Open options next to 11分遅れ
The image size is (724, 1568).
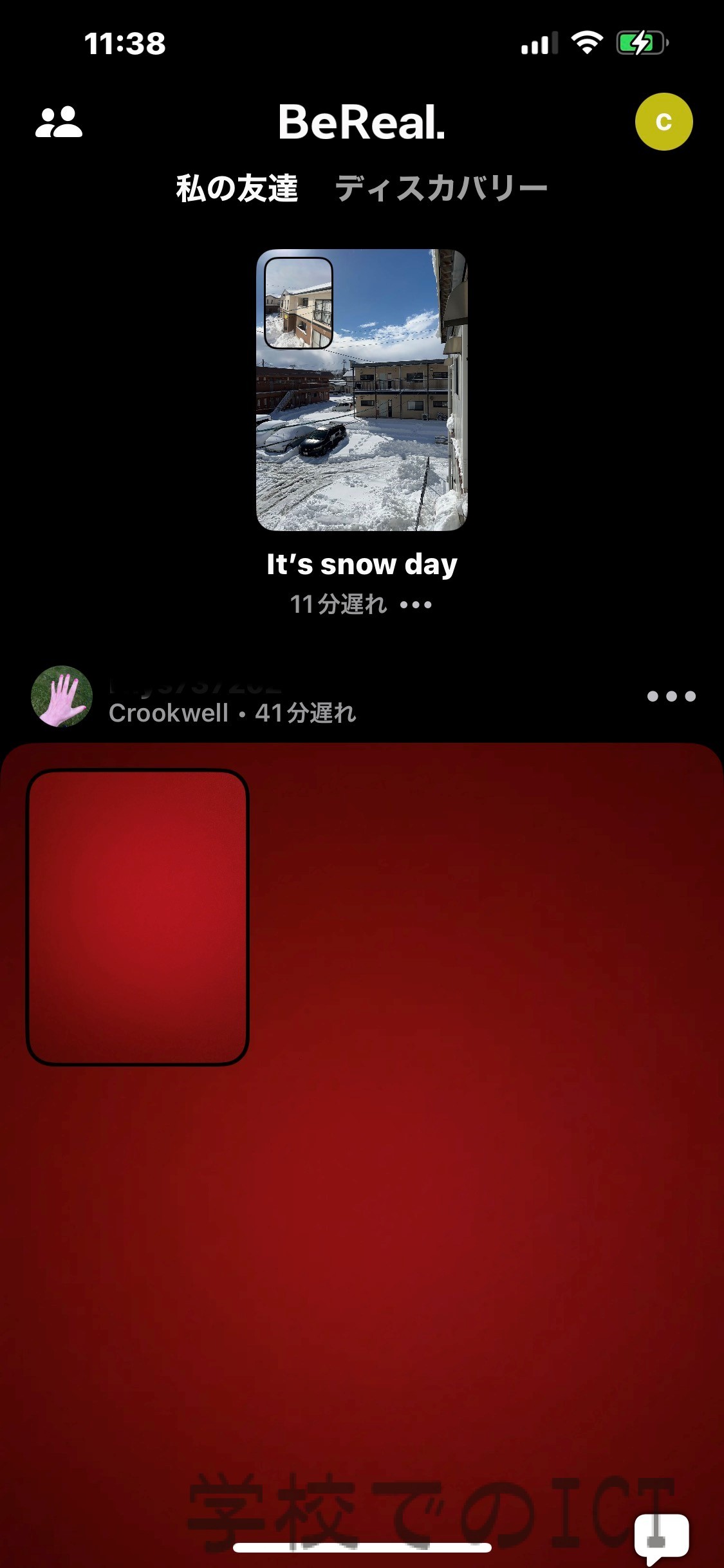[x=416, y=605]
